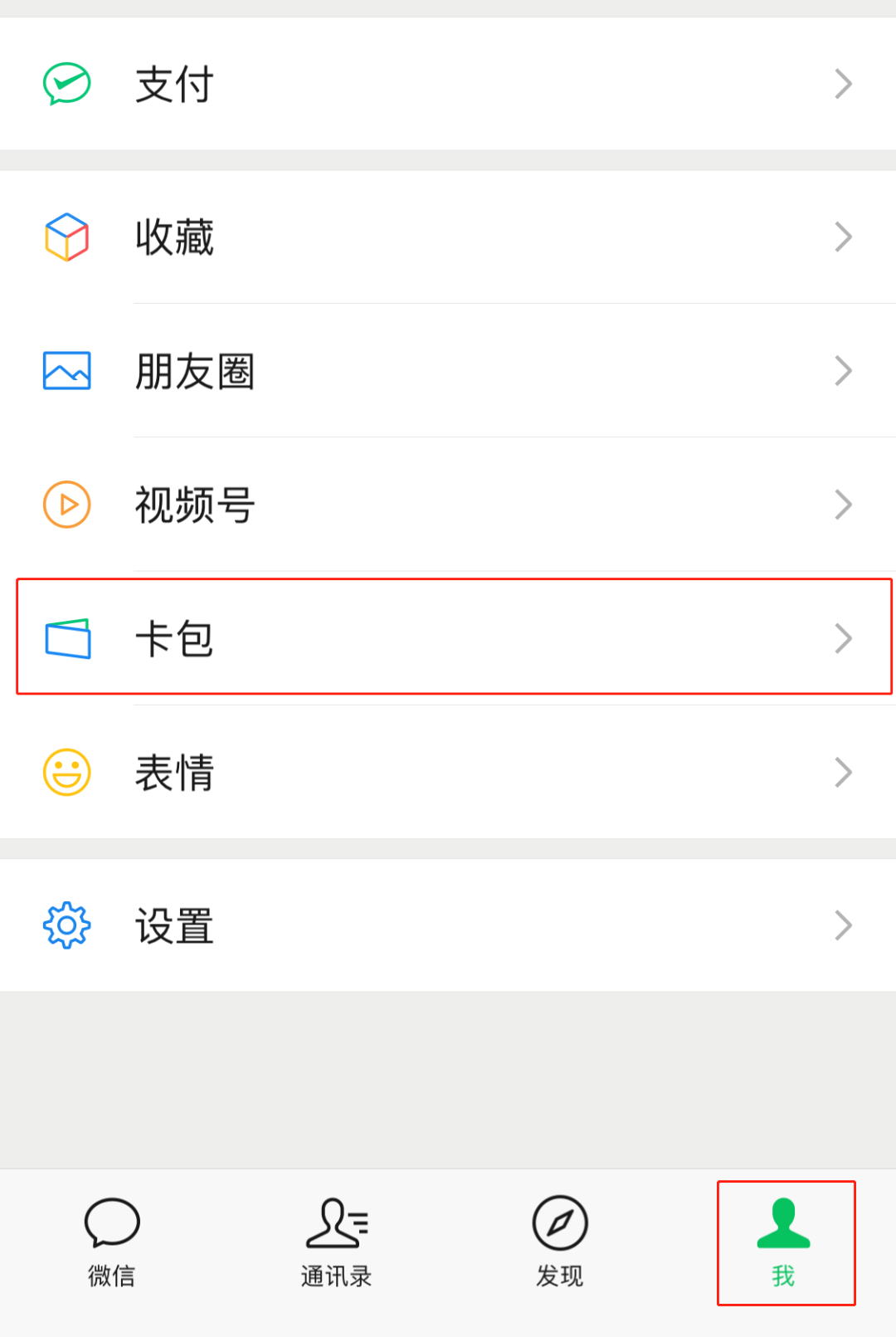
Task: Open 设置 (Settings)
Action: [448, 925]
